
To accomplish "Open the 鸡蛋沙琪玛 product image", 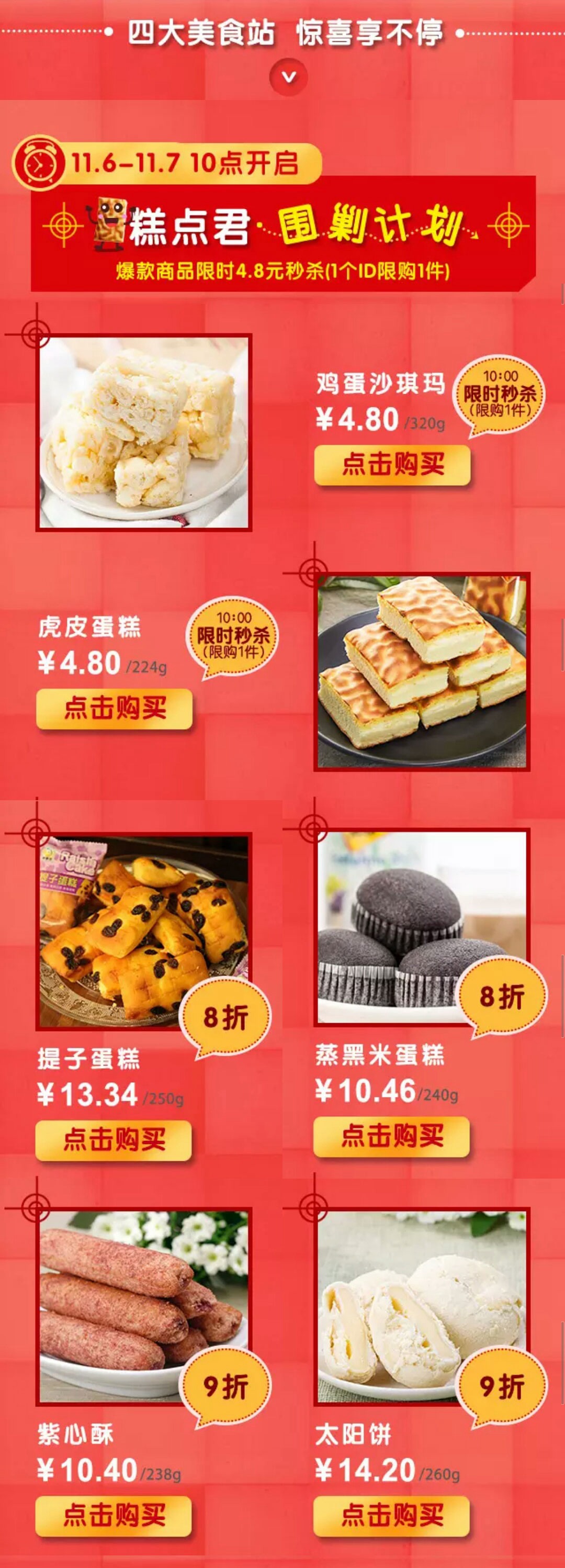I will point(144,433).
